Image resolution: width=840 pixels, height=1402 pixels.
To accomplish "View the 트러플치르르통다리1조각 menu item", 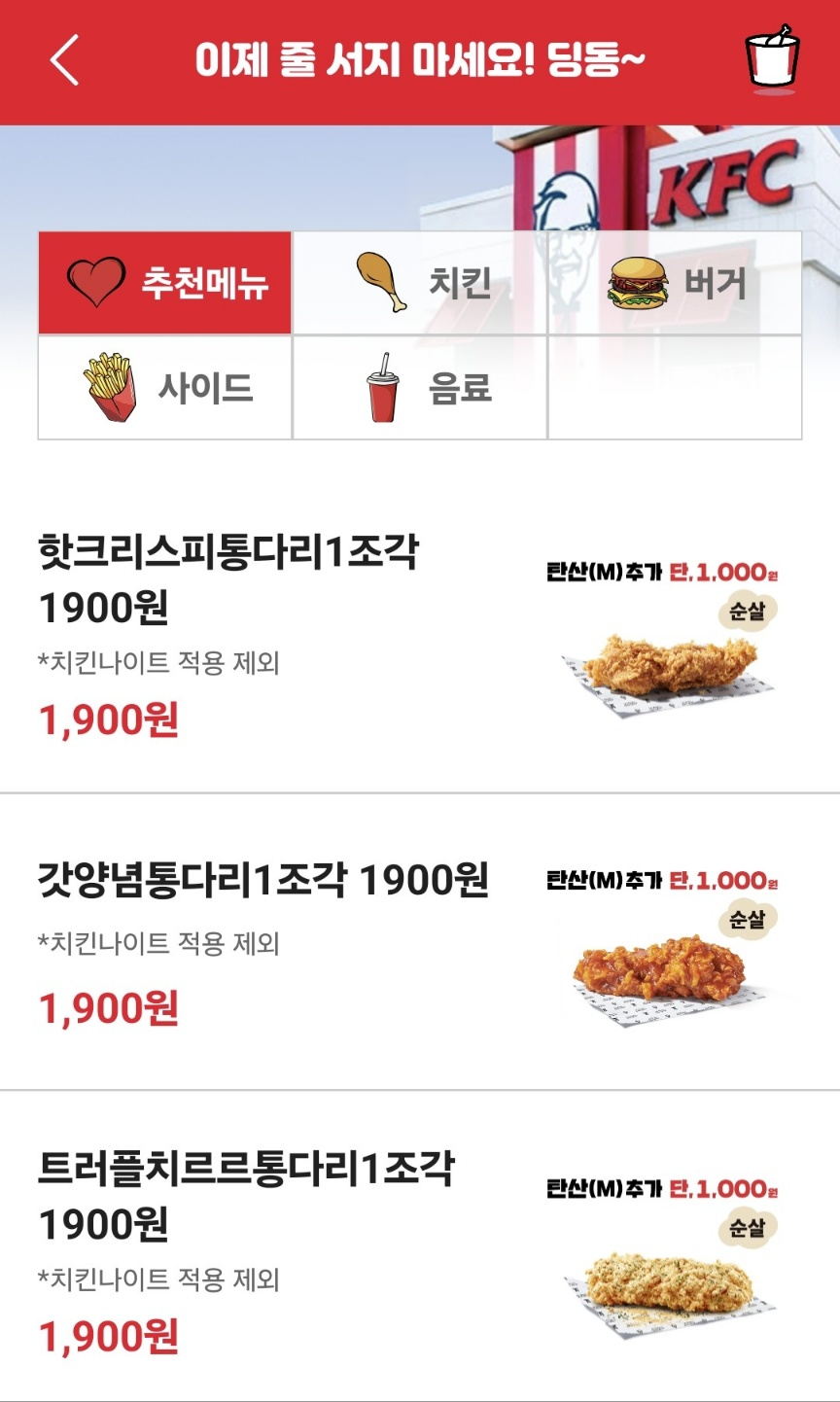I will pyautogui.click(x=245, y=1168).
